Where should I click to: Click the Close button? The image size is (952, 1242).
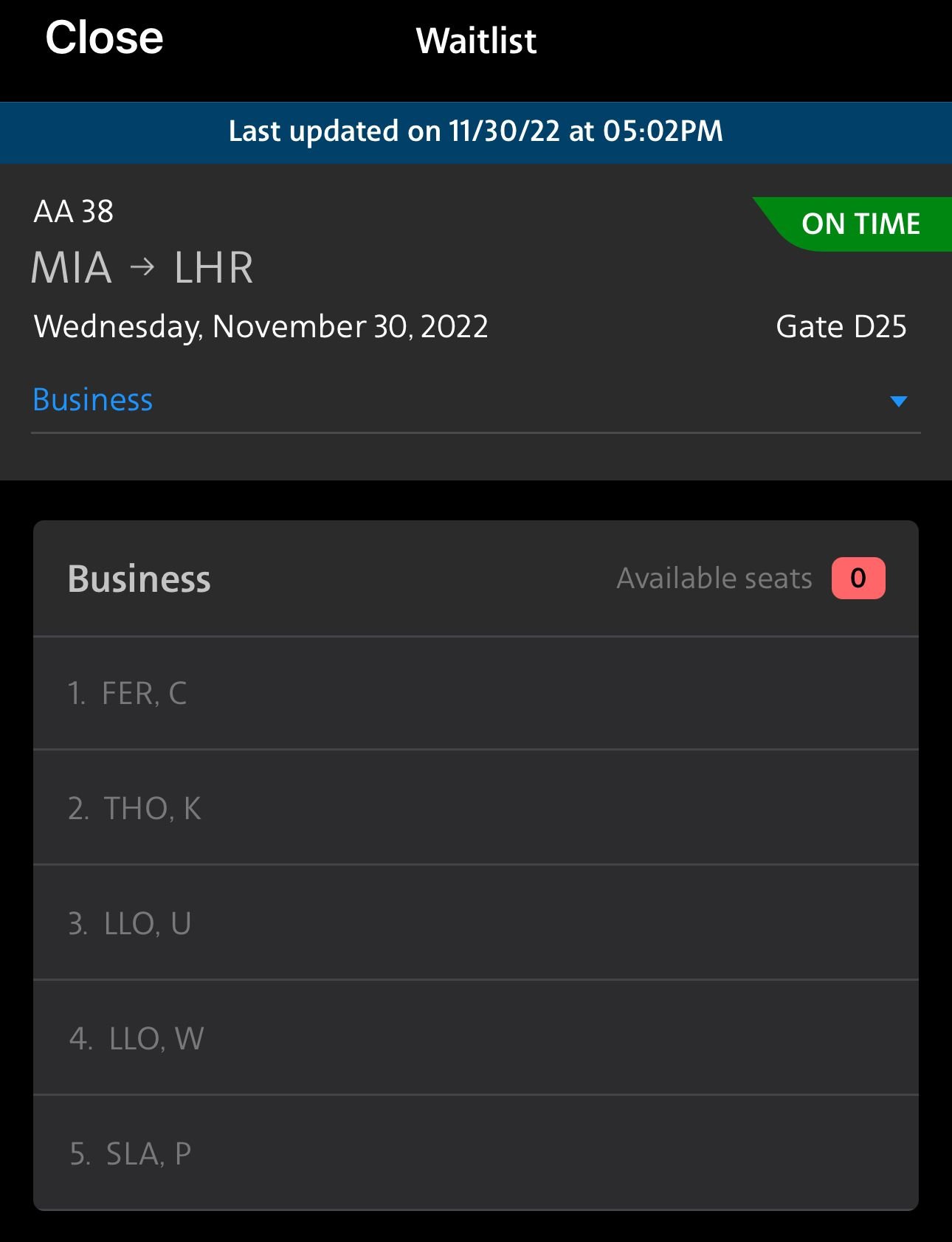[x=104, y=39]
